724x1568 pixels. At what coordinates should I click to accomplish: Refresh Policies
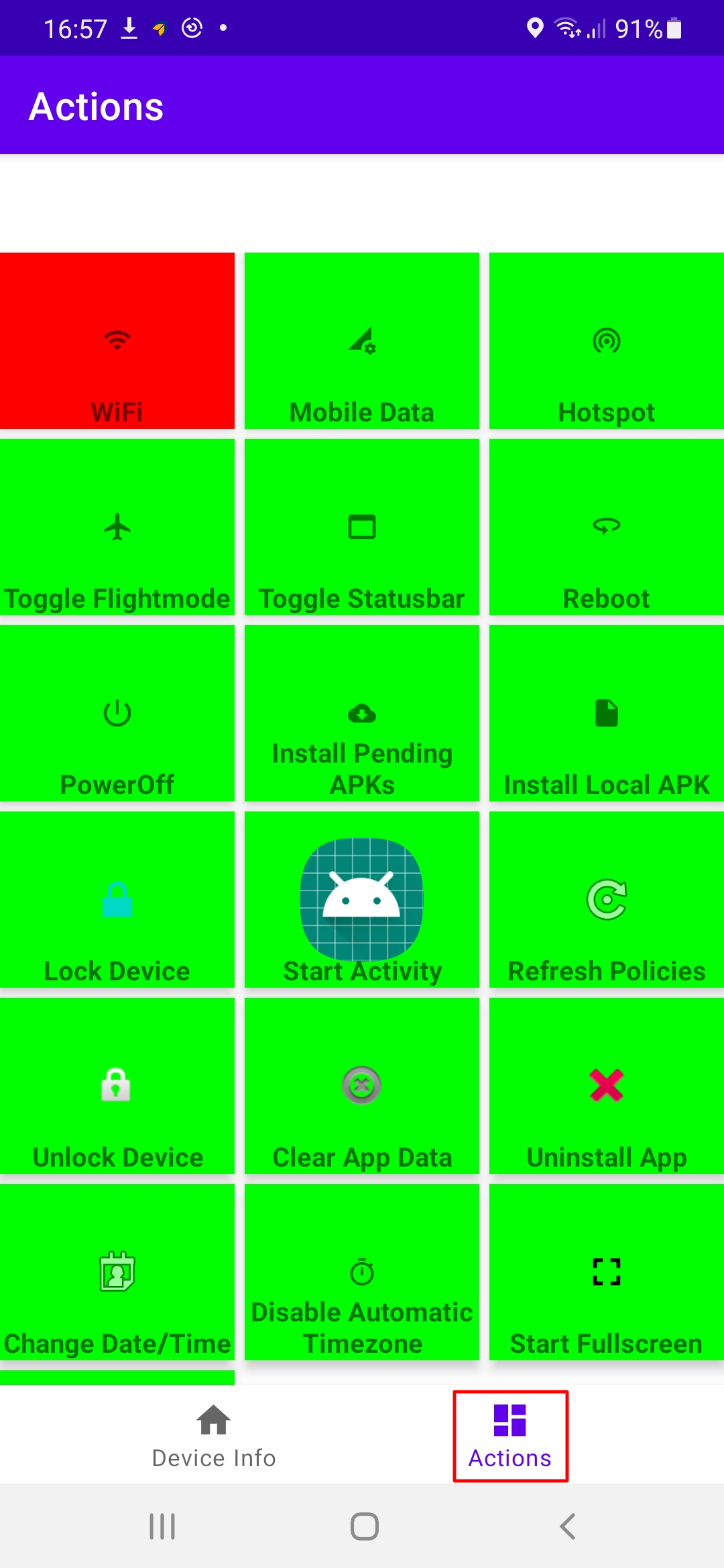607,899
